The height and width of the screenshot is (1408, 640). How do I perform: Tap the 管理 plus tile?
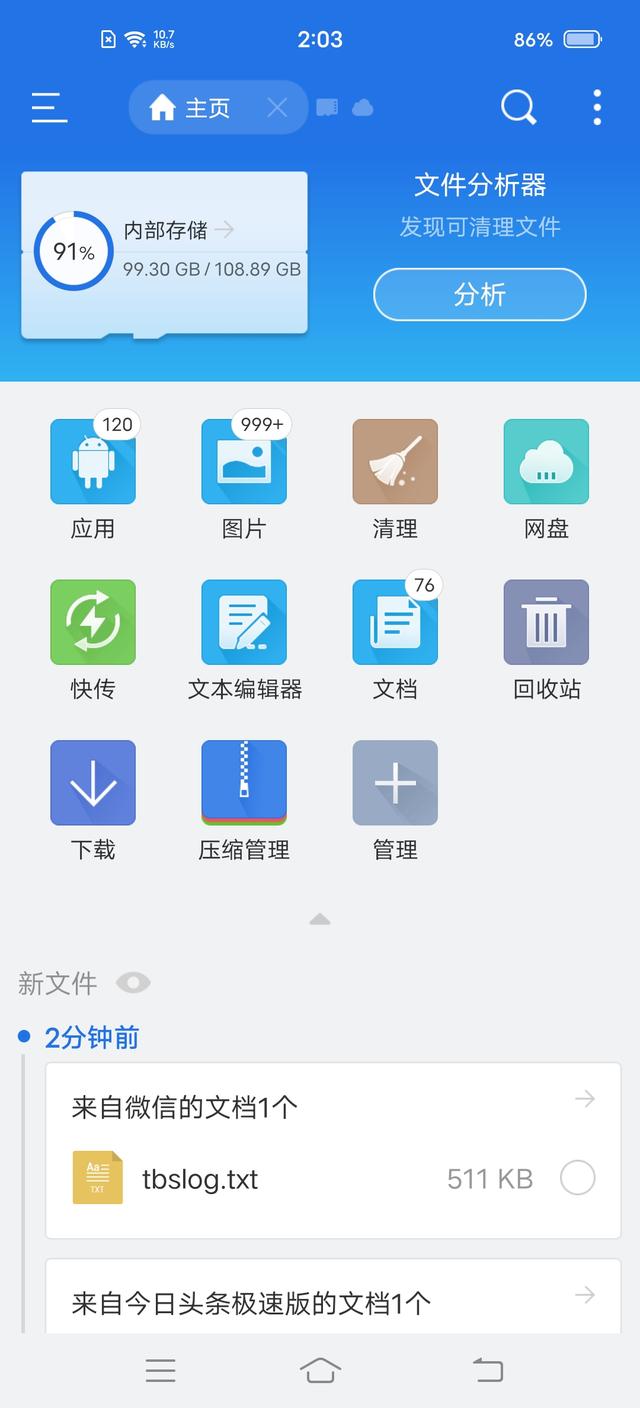coord(395,783)
